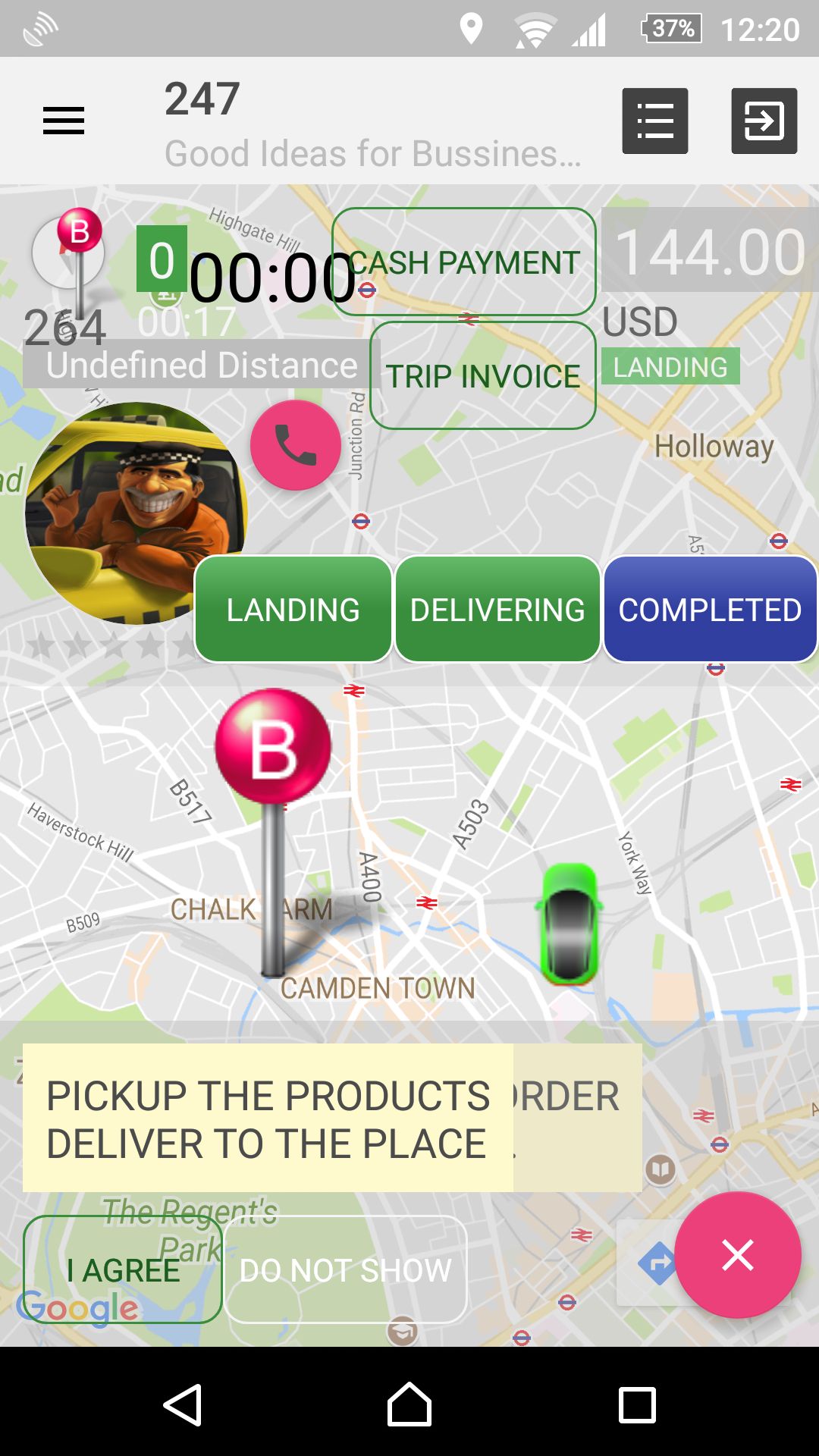Image resolution: width=819 pixels, height=1456 pixels.
Task: Call the customer with phone button
Action: [x=296, y=445]
